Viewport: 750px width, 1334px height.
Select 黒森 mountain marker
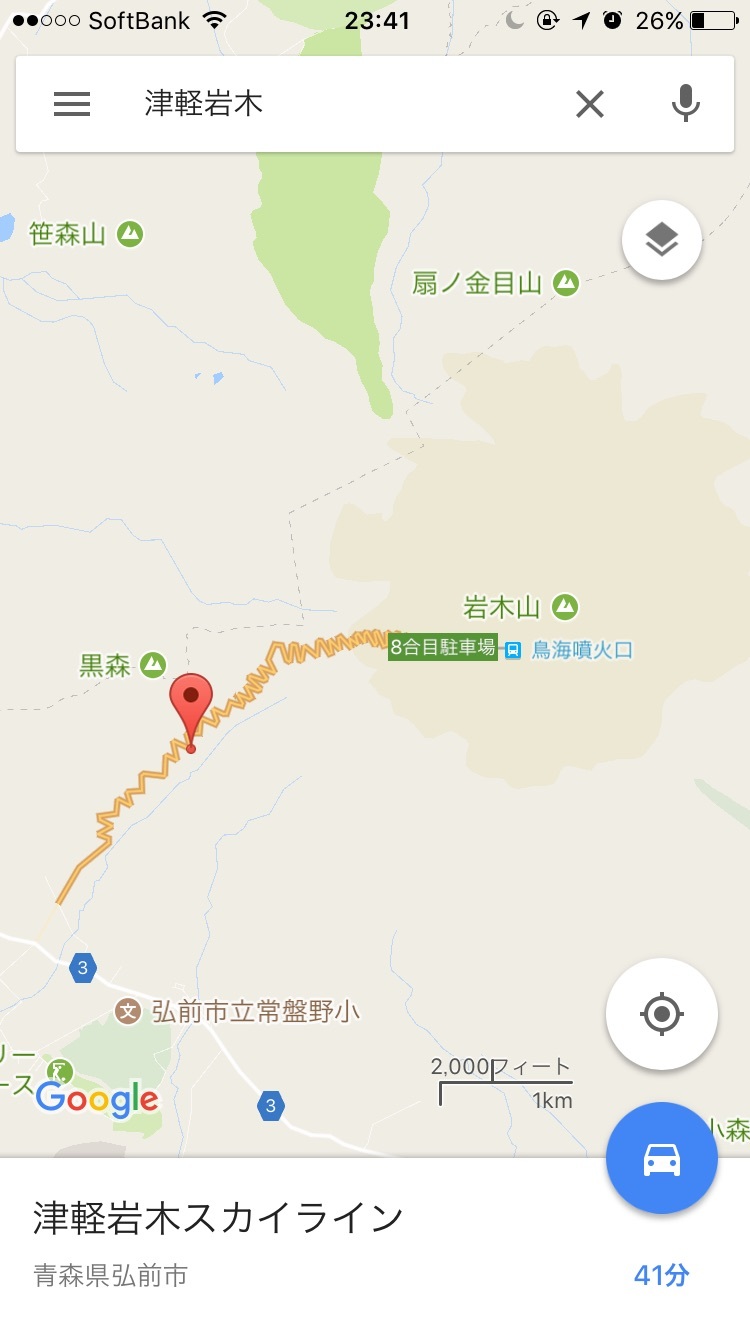[x=152, y=665]
